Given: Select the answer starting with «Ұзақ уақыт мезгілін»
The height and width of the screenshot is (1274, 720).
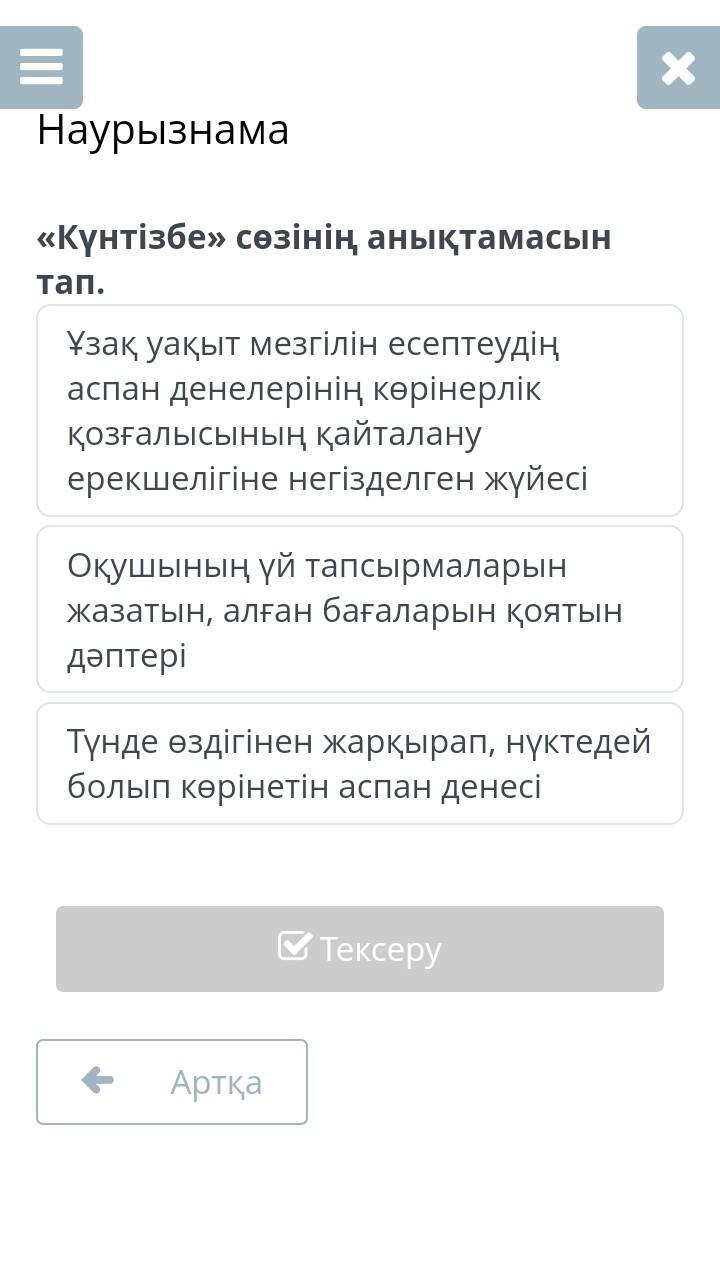Looking at the screenshot, I should click(360, 411).
